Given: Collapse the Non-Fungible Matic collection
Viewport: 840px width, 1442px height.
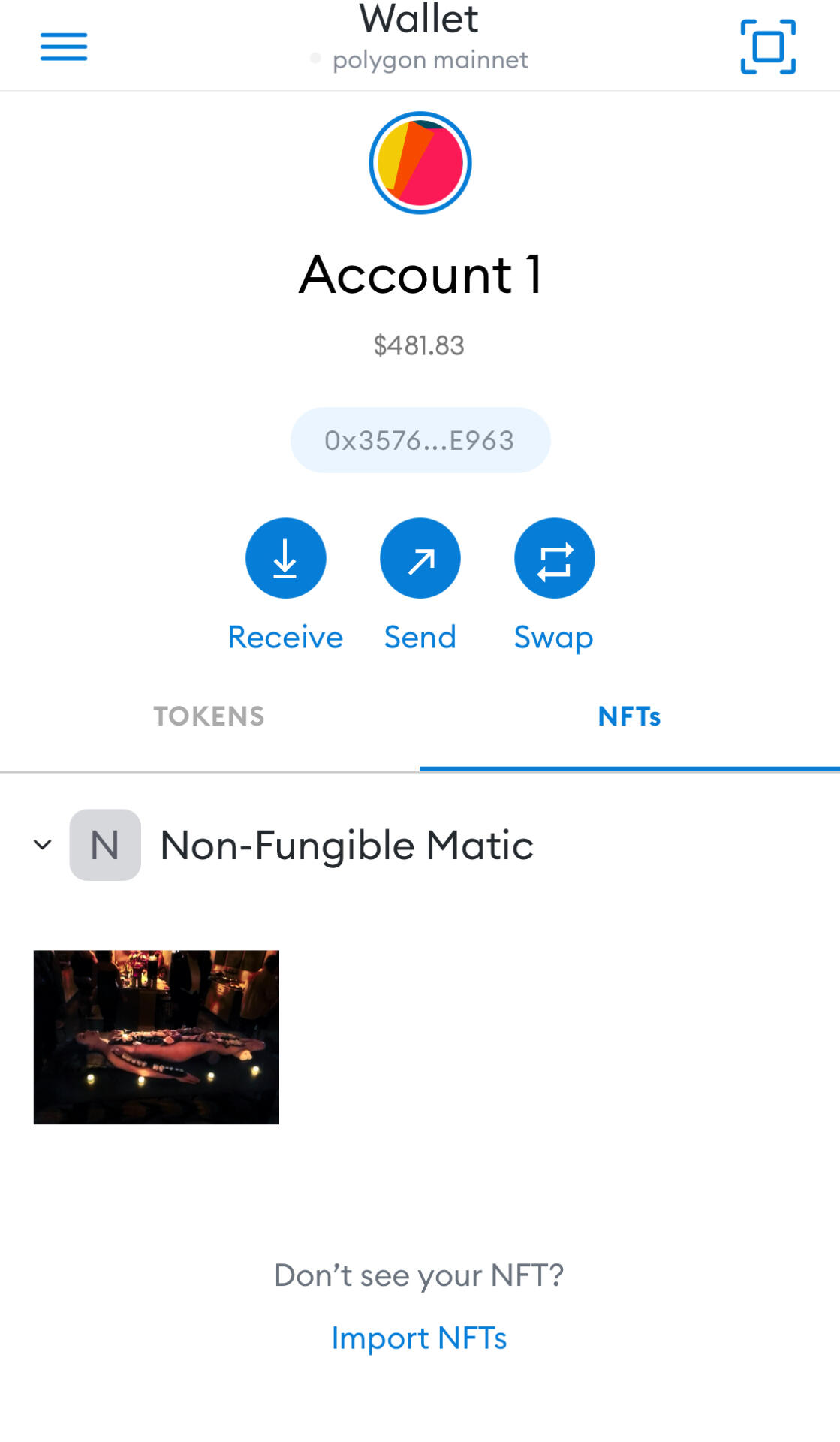Looking at the screenshot, I should (43, 845).
